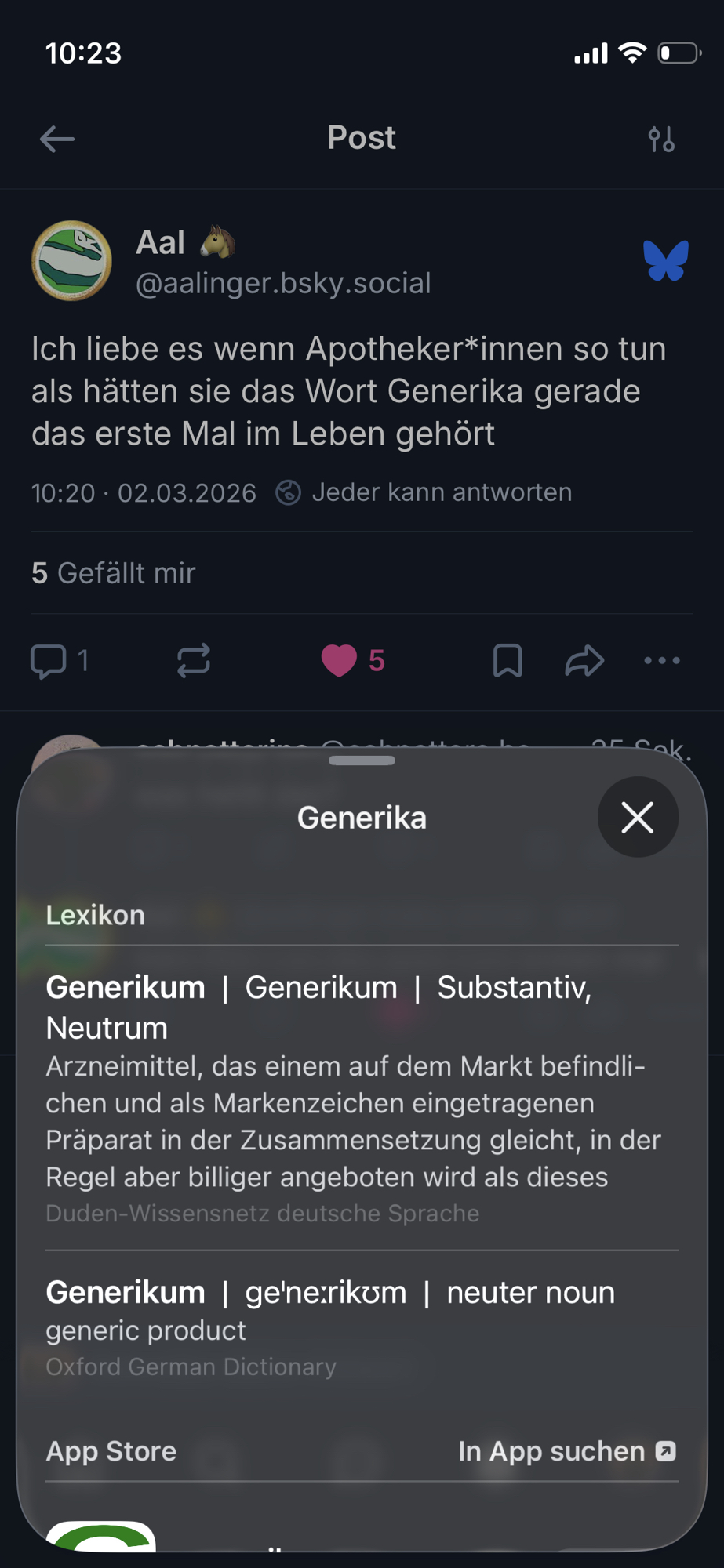Image resolution: width=724 pixels, height=1568 pixels.
Task: Open thread display settings icon
Action: point(661,140)
